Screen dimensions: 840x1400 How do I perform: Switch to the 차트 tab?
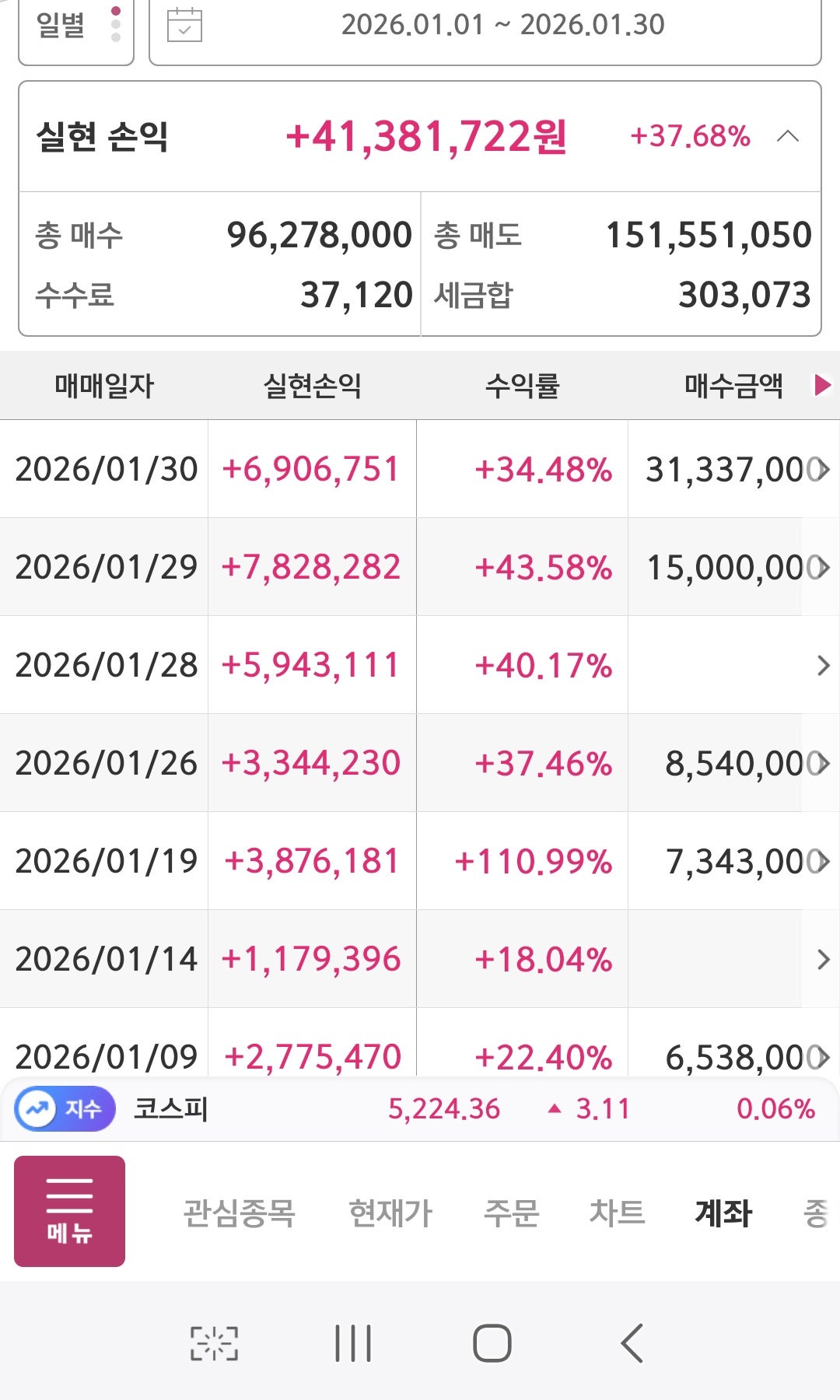[618, 1212]
